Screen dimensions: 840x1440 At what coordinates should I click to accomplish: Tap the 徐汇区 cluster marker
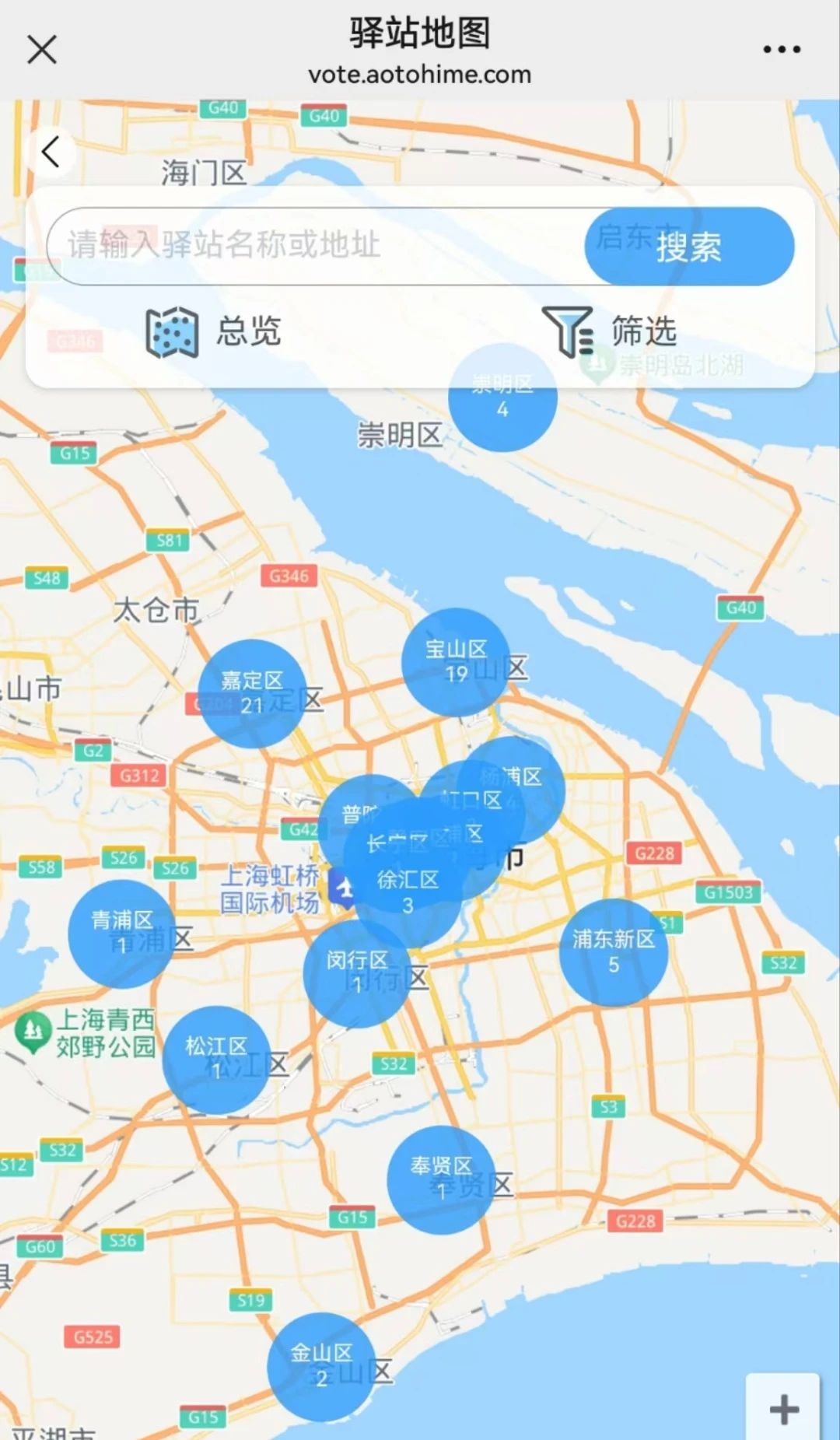[408, 893]
